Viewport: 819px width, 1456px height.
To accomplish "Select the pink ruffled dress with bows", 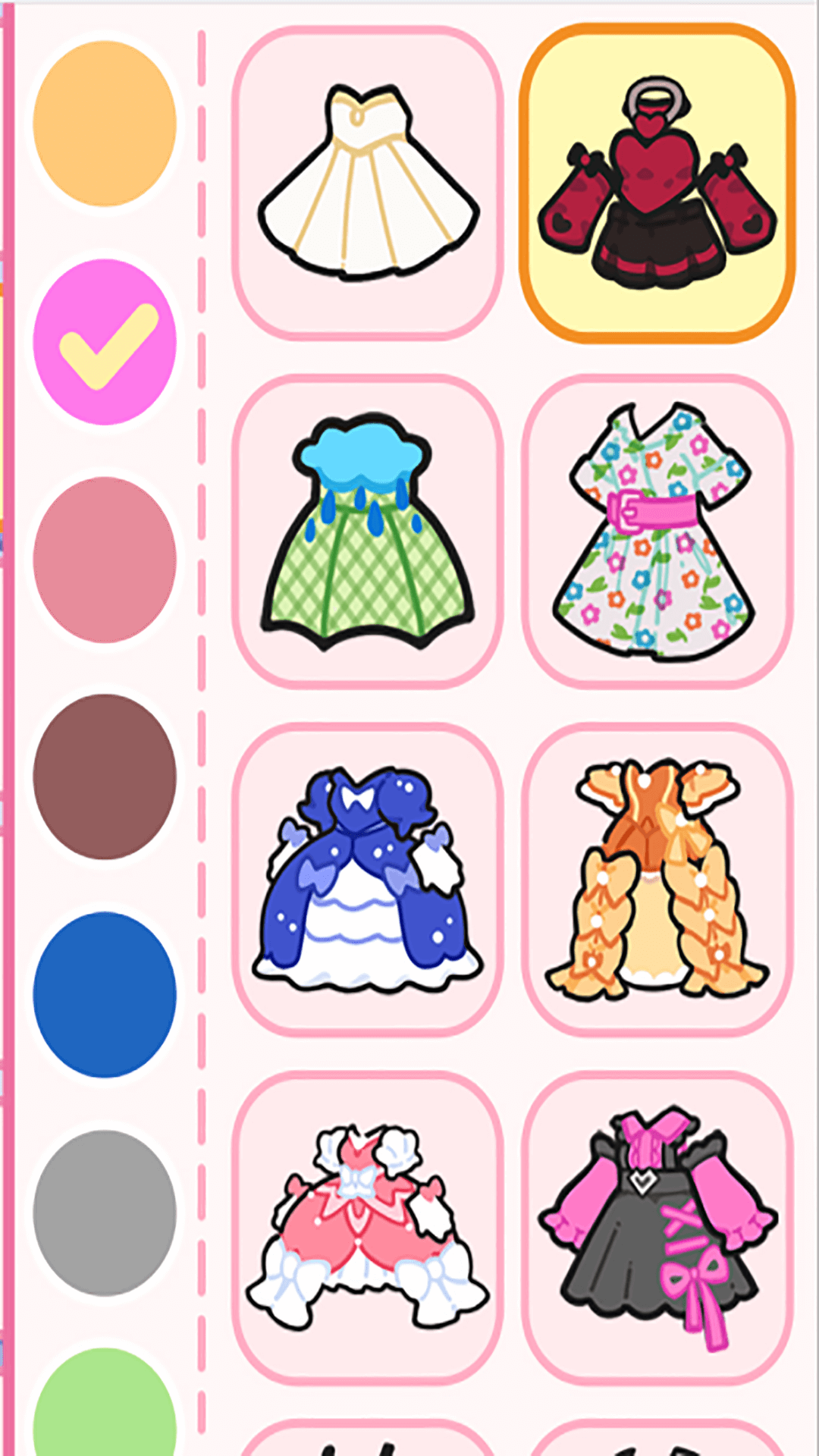I will [368, 1228].
